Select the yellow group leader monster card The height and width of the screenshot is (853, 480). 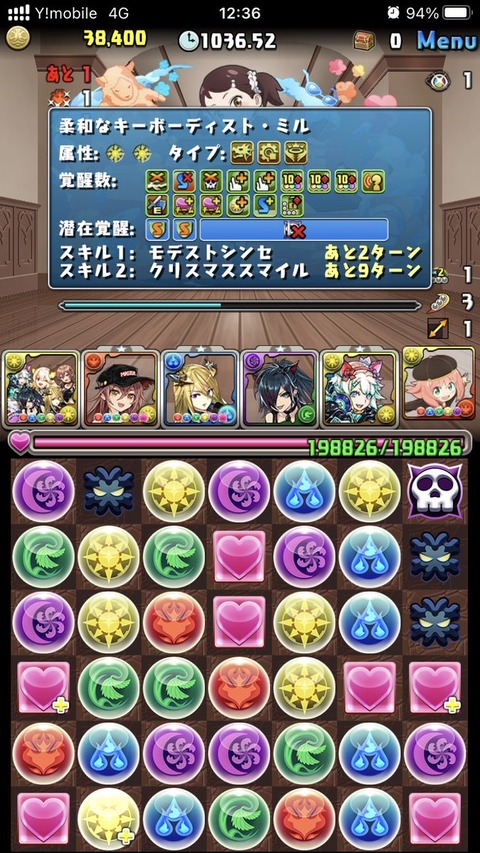[41, 388]
